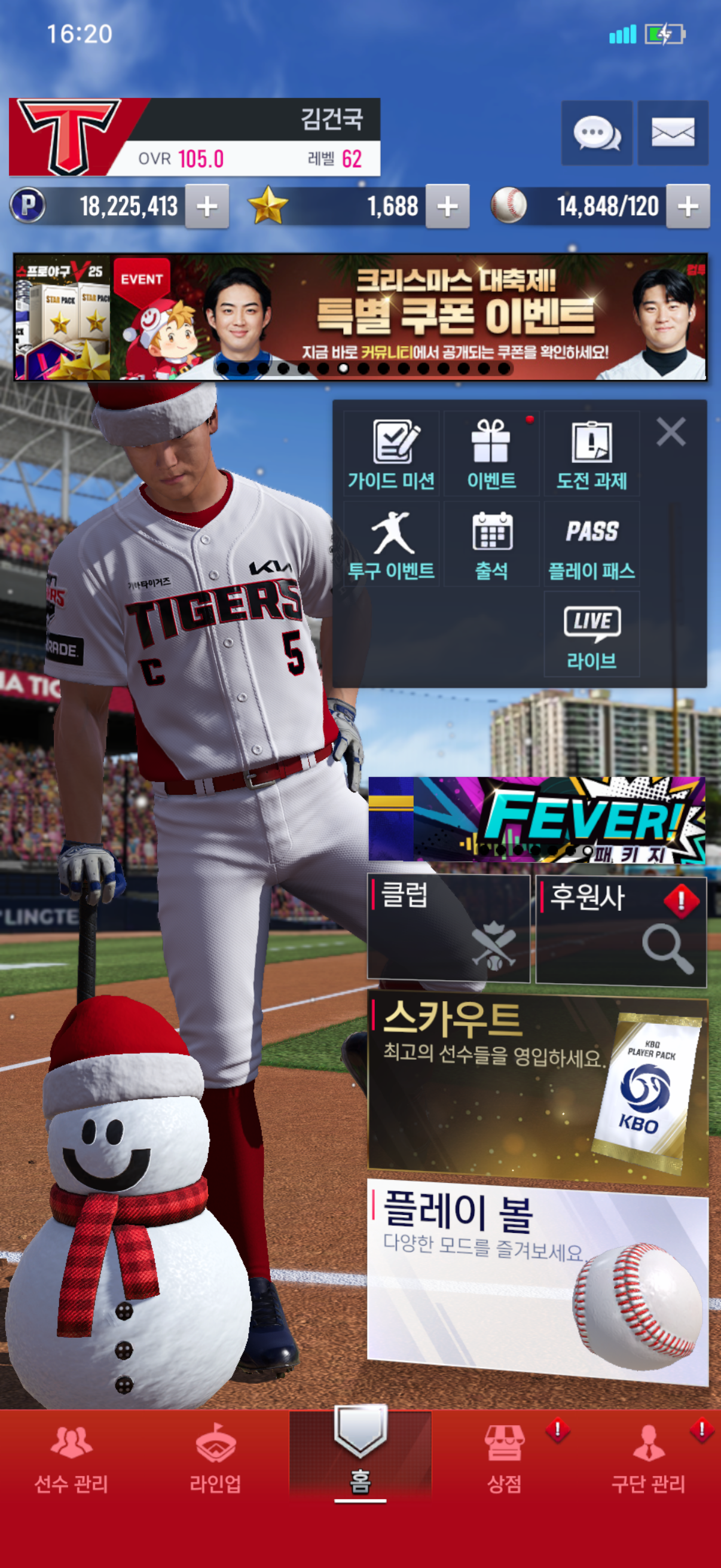This screenshot has width=721, height=1568.
Task: Open 투구 이벤트 pitching event
Action: tap(391, 544)
